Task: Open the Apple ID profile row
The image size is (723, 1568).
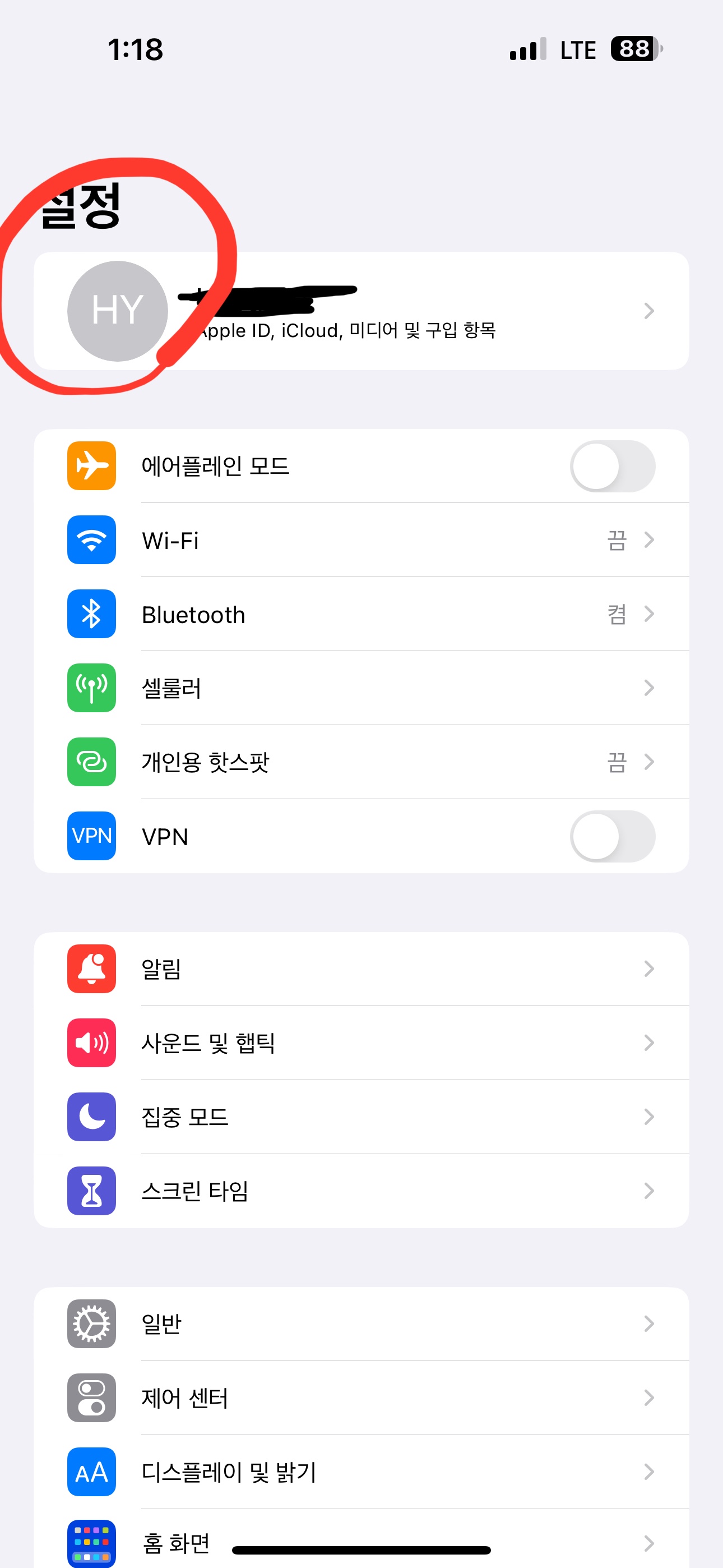Action: click(360, 311)
